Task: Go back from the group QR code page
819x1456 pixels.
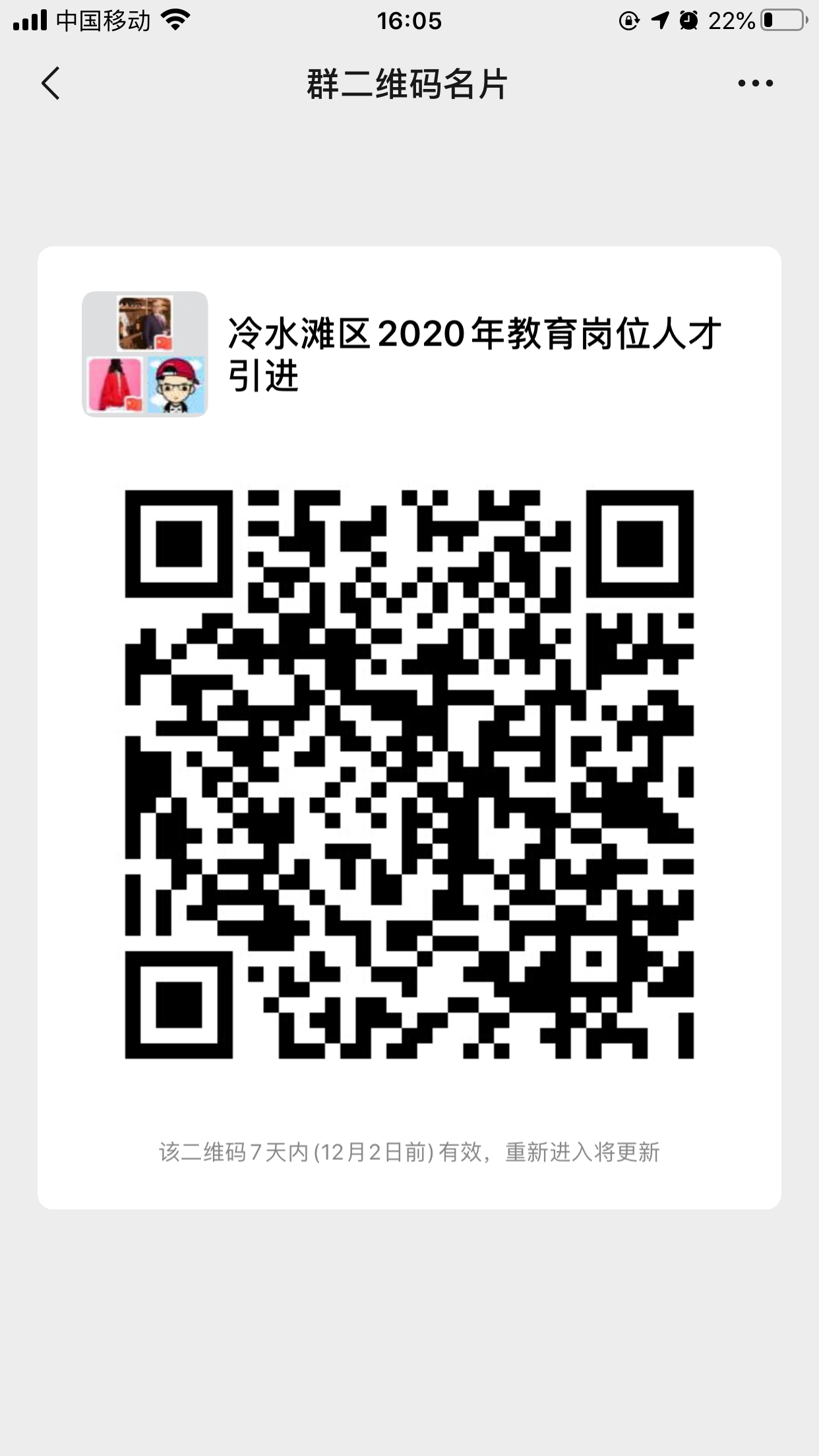Action: (51, 83)
